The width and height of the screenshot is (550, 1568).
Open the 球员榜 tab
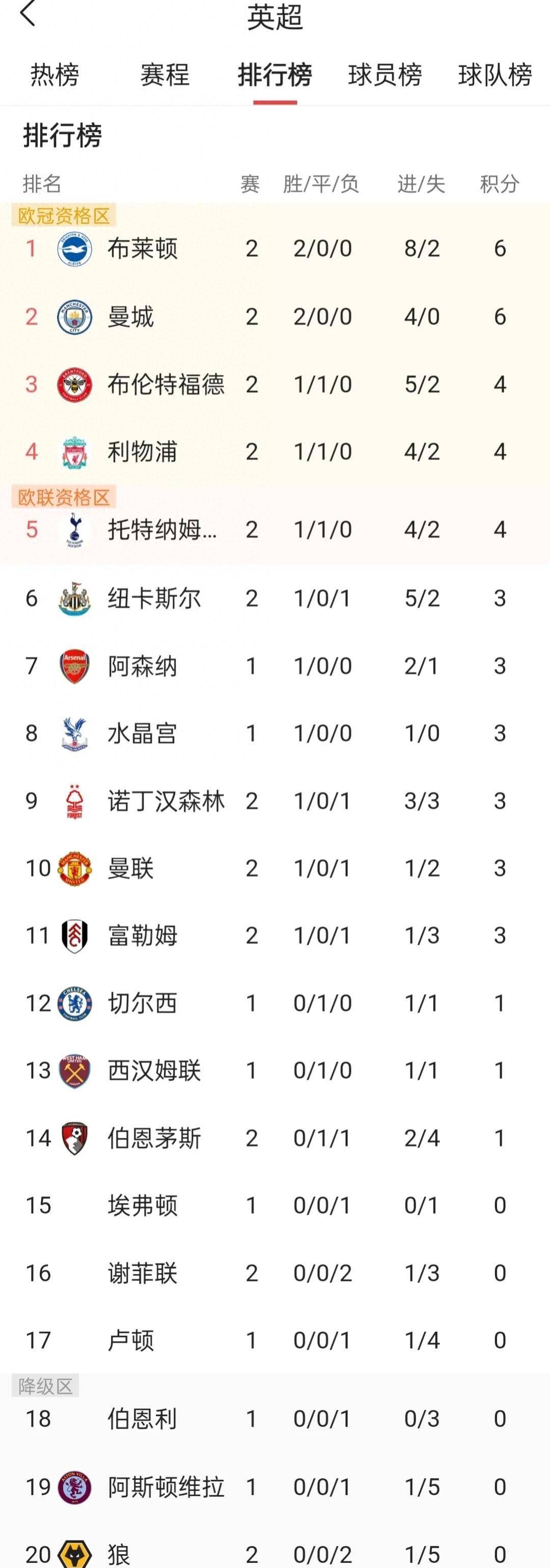[x=385, y=75]
